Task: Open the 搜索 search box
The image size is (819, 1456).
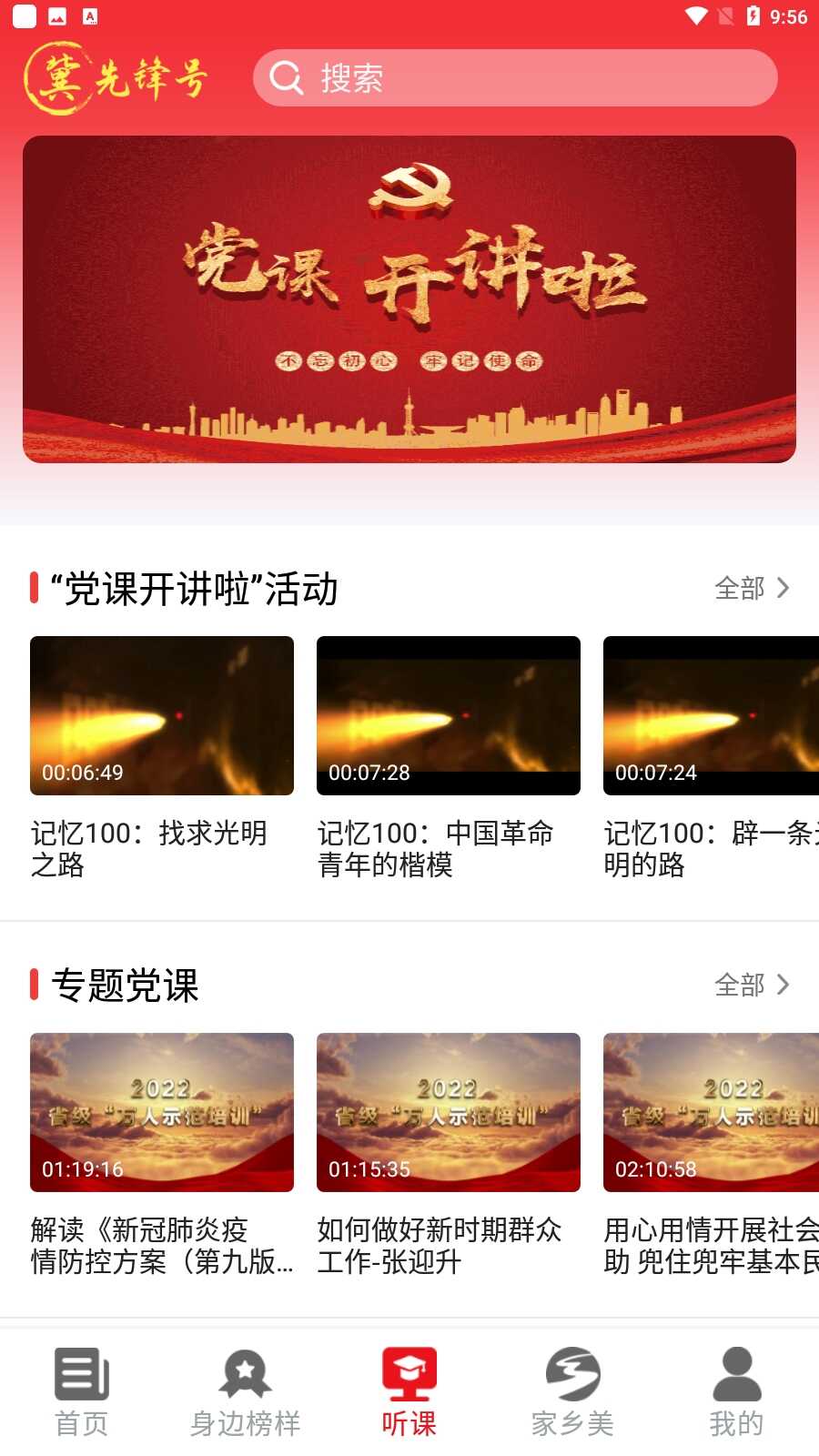Action: [x=514, y=78]
